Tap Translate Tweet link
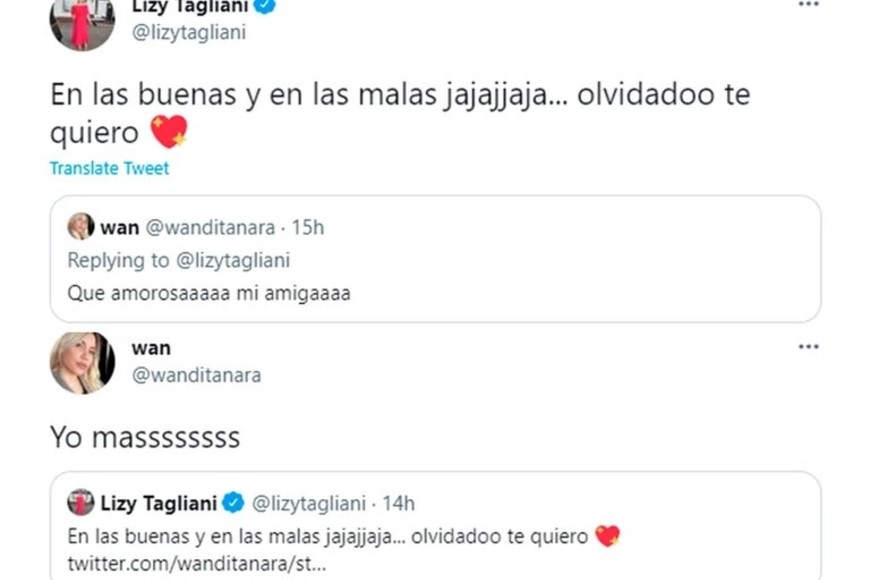 click(x=109, y=168)
